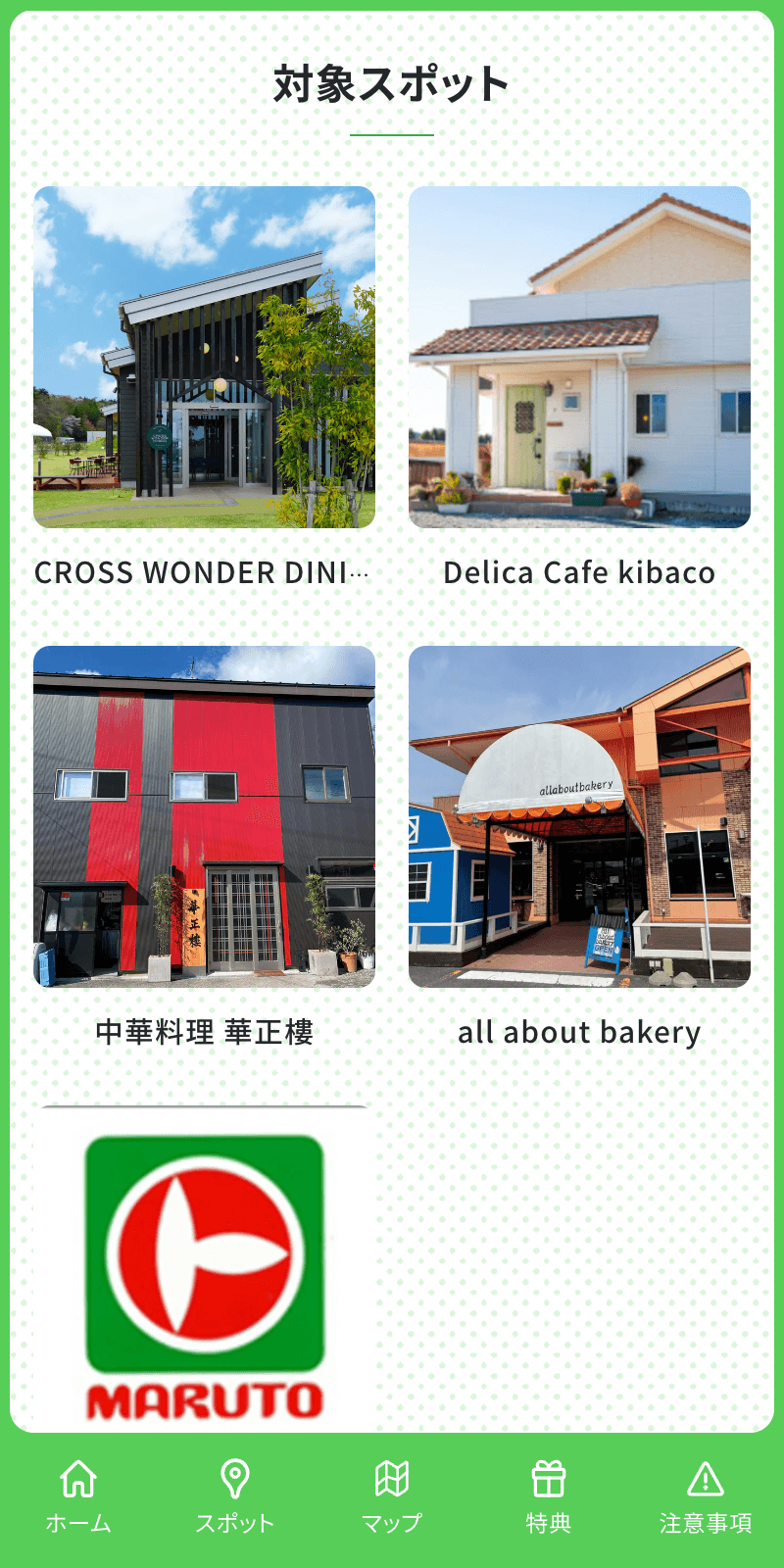This screenshot has width=784, height=1568.
Task: Switch to the スポット tab
Action: coord(235,1497)
